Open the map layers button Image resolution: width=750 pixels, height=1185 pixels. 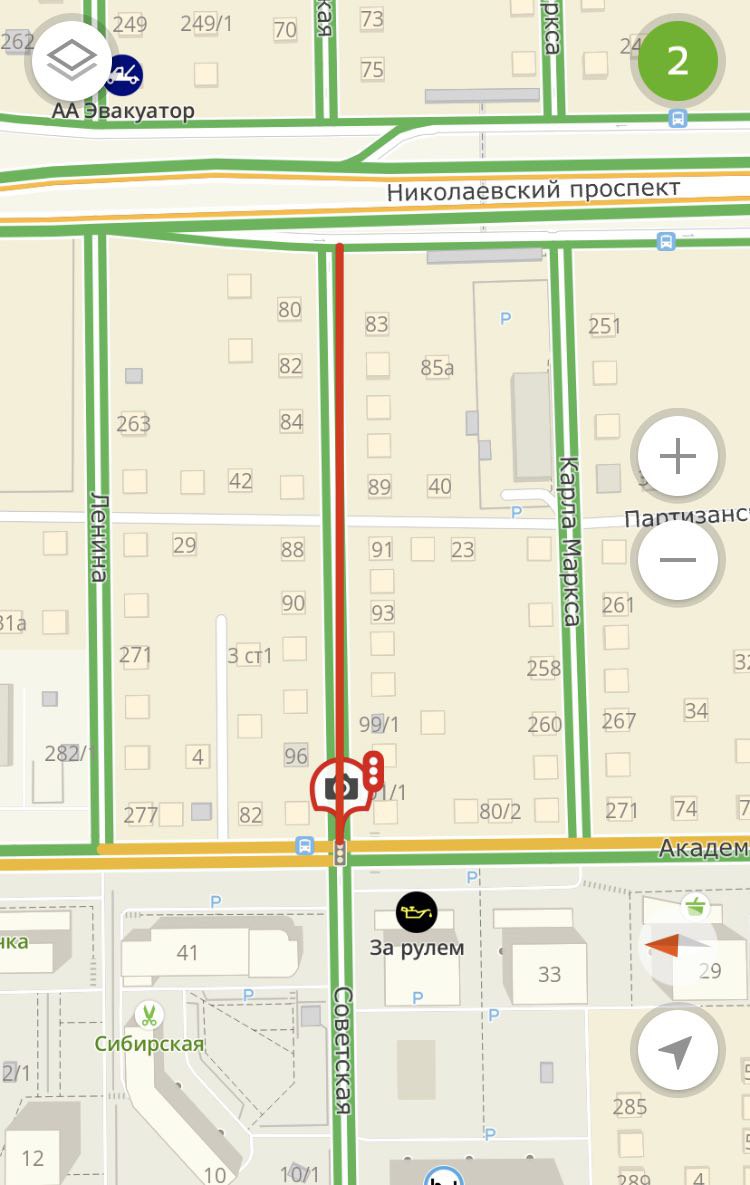[x=72, y=62]
